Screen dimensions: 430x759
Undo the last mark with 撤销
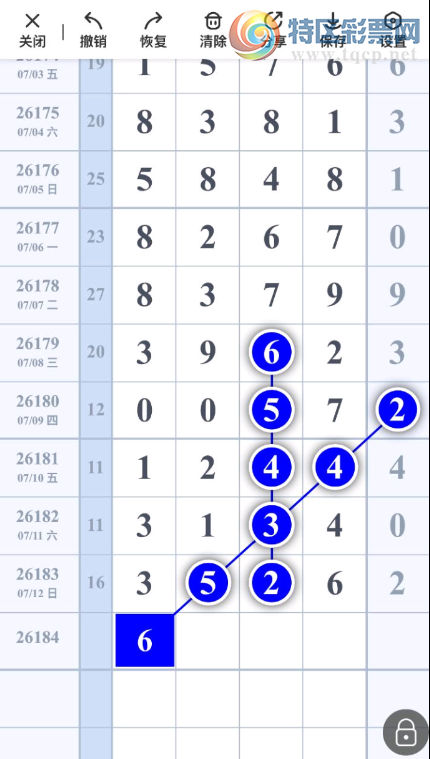click(x=93, y=30)
